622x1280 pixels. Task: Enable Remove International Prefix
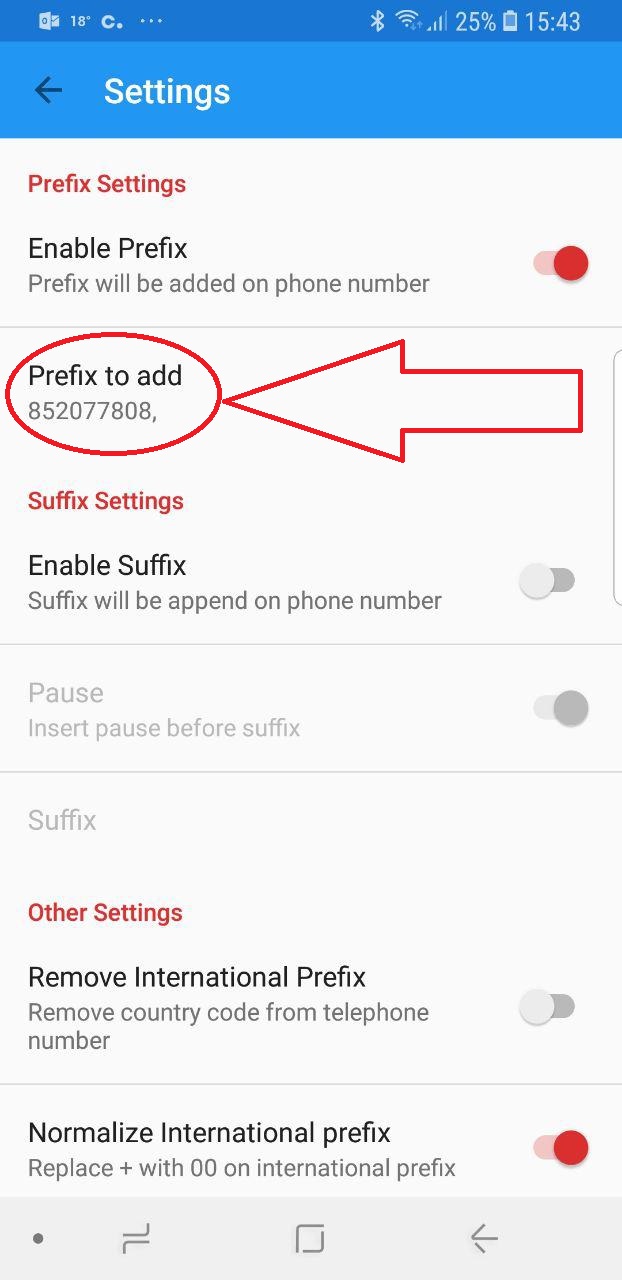tap(548, 1007)
